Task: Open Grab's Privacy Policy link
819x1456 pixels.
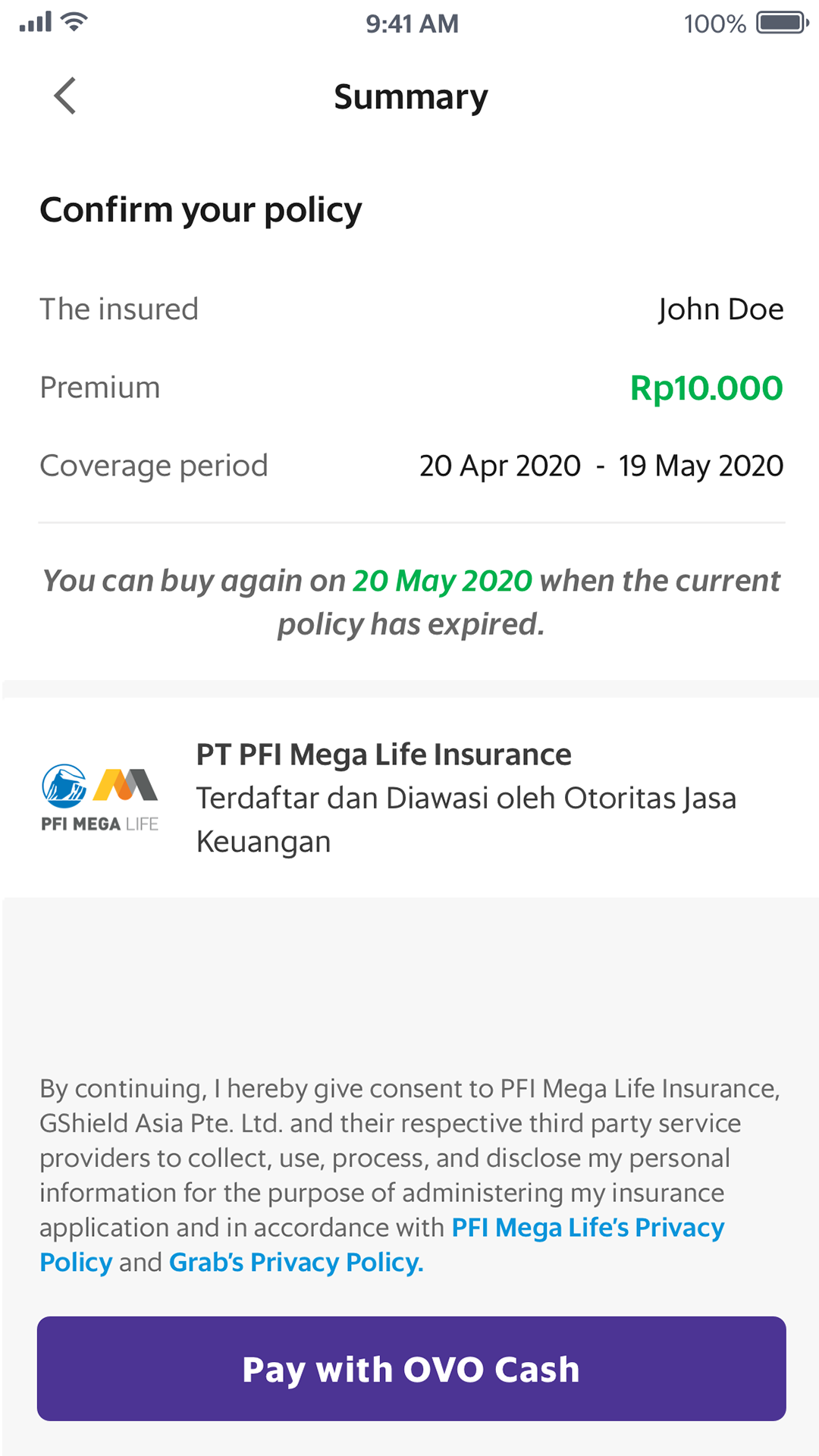Action: [x=296, y=1263]
